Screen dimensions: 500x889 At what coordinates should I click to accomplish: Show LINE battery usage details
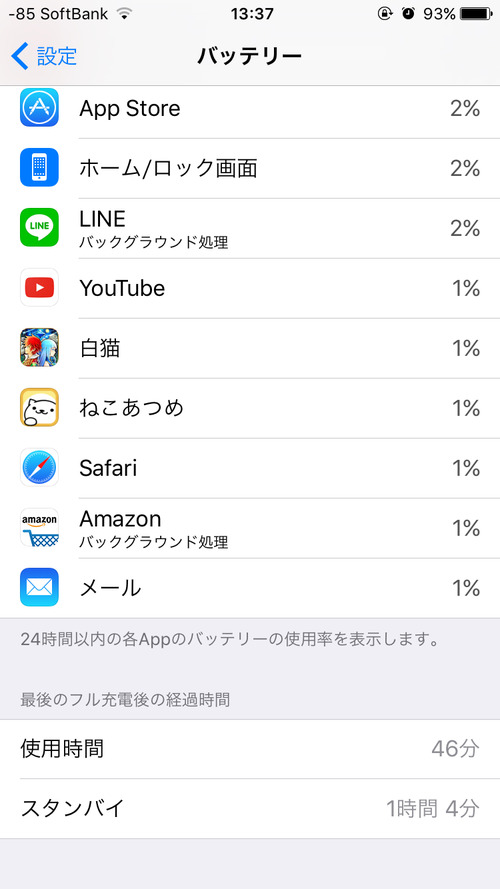(250, 228)
